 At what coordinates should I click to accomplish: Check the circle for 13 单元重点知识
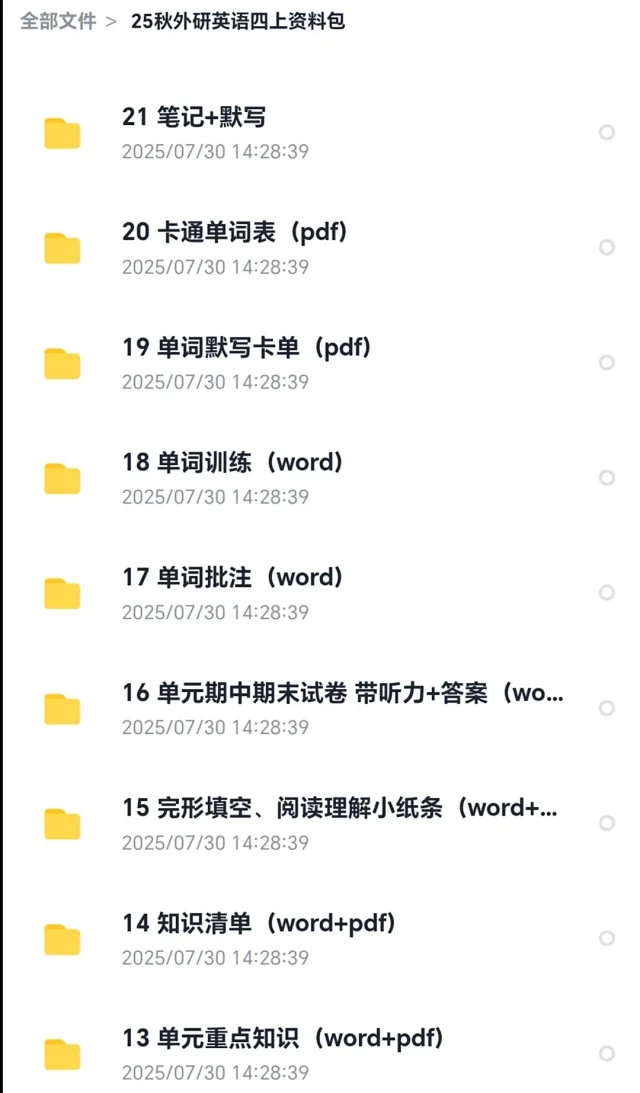[x=607, y=1053]
